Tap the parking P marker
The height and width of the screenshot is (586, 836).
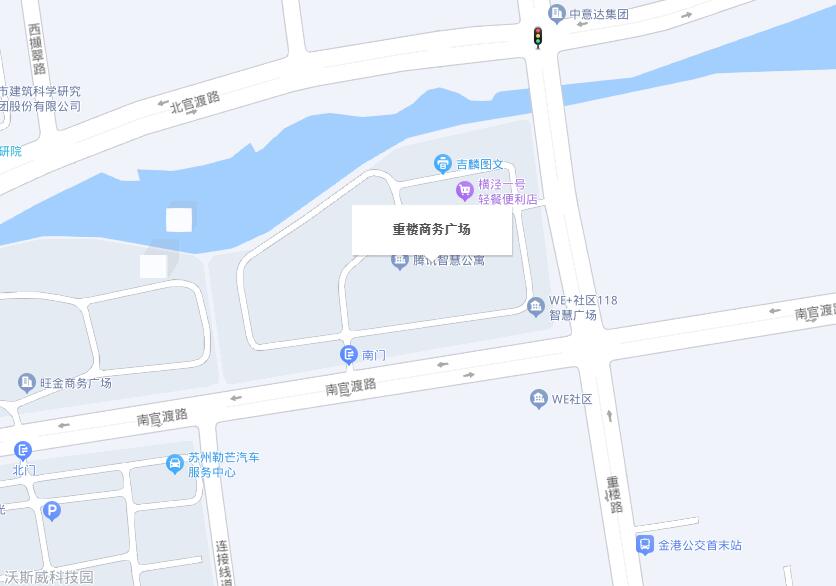(52, 511)
